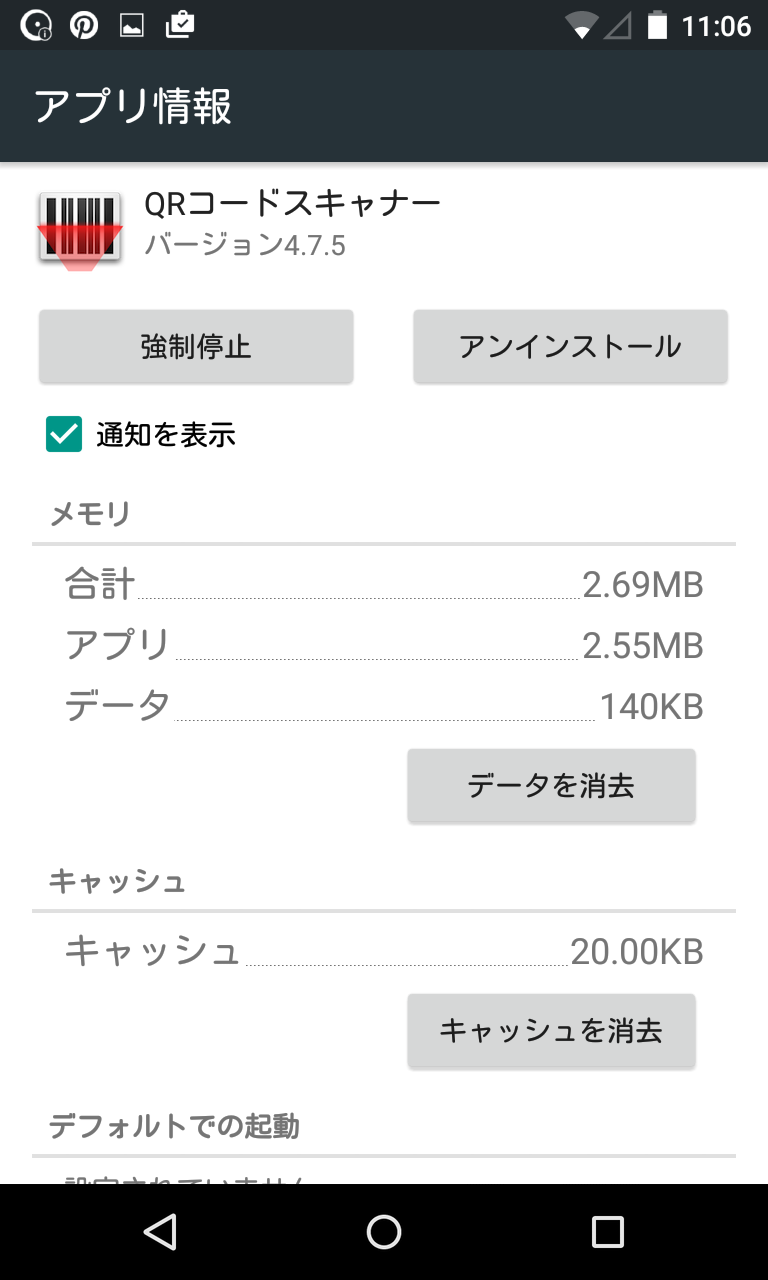Image resolution: width=768 pixels, height=1280 pixels.
Task: Open the Recents square button
Action: (x=605, y=1232)
